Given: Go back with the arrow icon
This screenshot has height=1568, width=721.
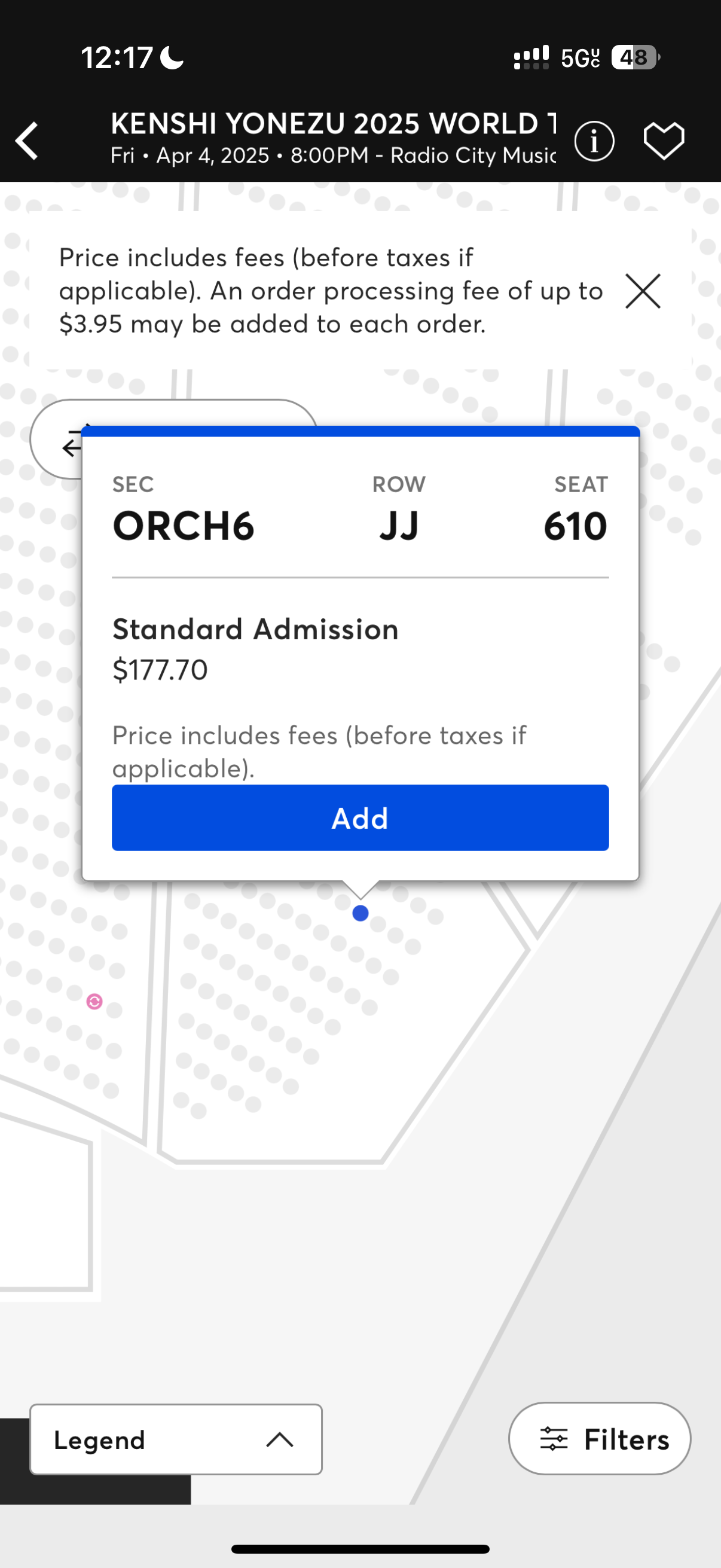Looking at the screenshot, I should pos(28,141).
